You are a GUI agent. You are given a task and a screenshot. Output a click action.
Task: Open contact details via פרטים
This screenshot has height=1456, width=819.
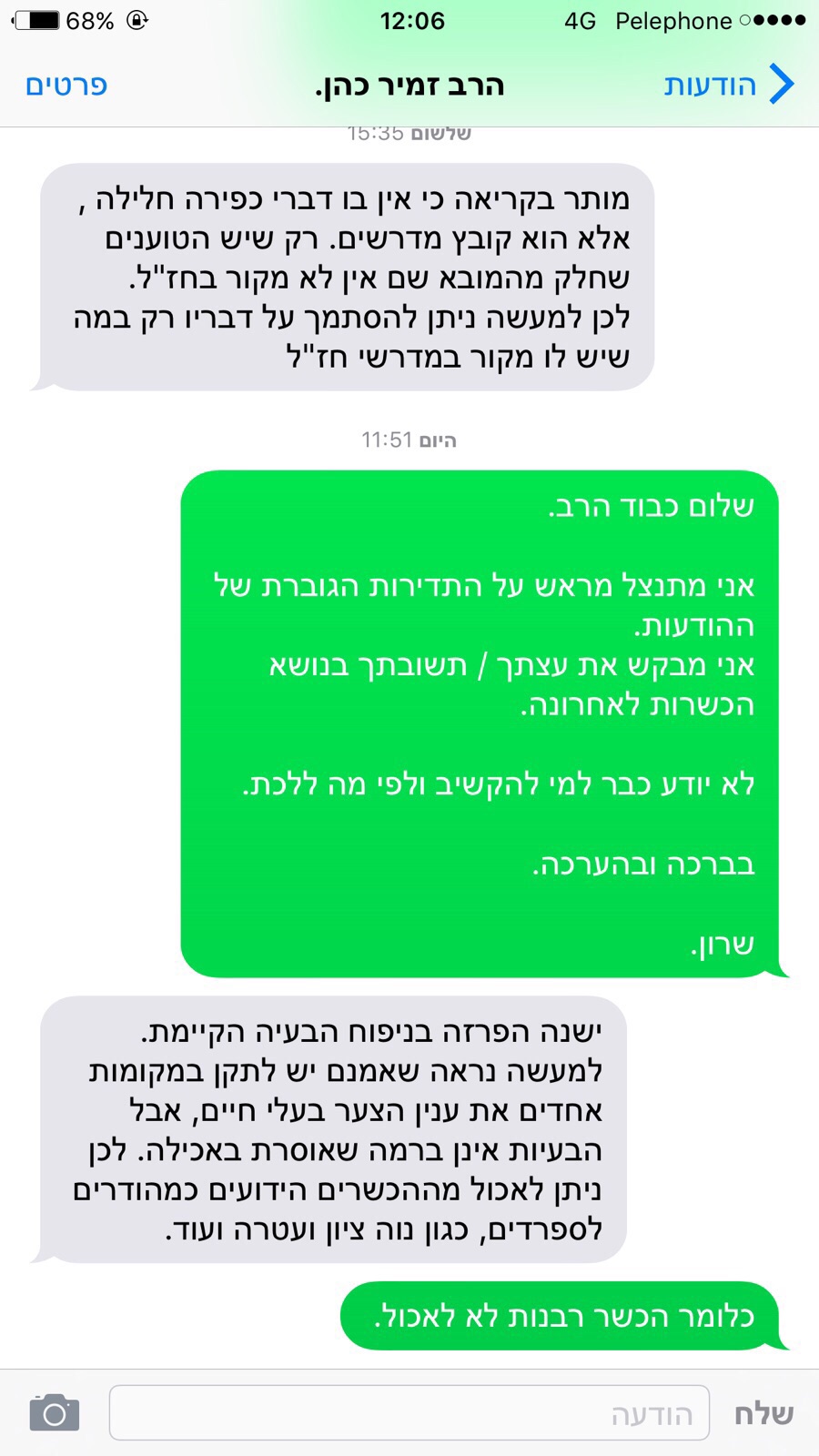pos(66,86)
